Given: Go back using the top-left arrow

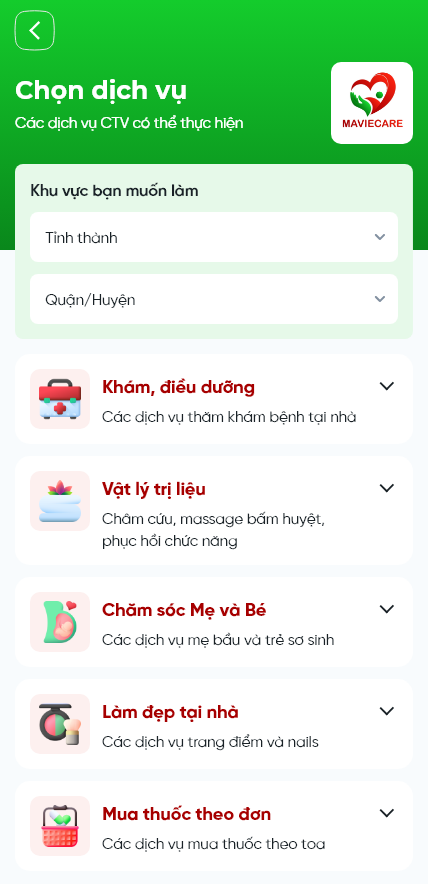Looking at the screenshot, I should [x=34, y=30].
